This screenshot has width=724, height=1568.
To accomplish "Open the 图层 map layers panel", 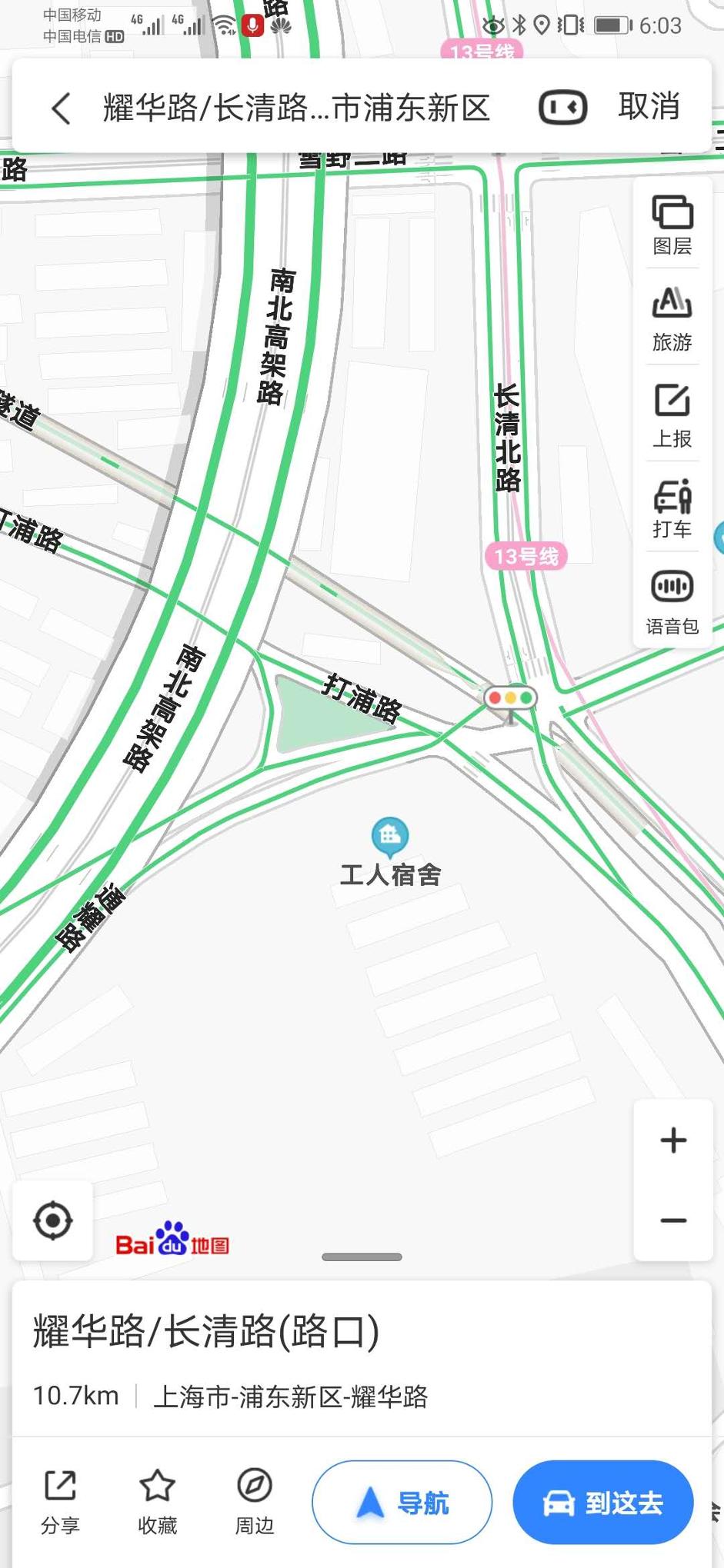I will 672,225.
